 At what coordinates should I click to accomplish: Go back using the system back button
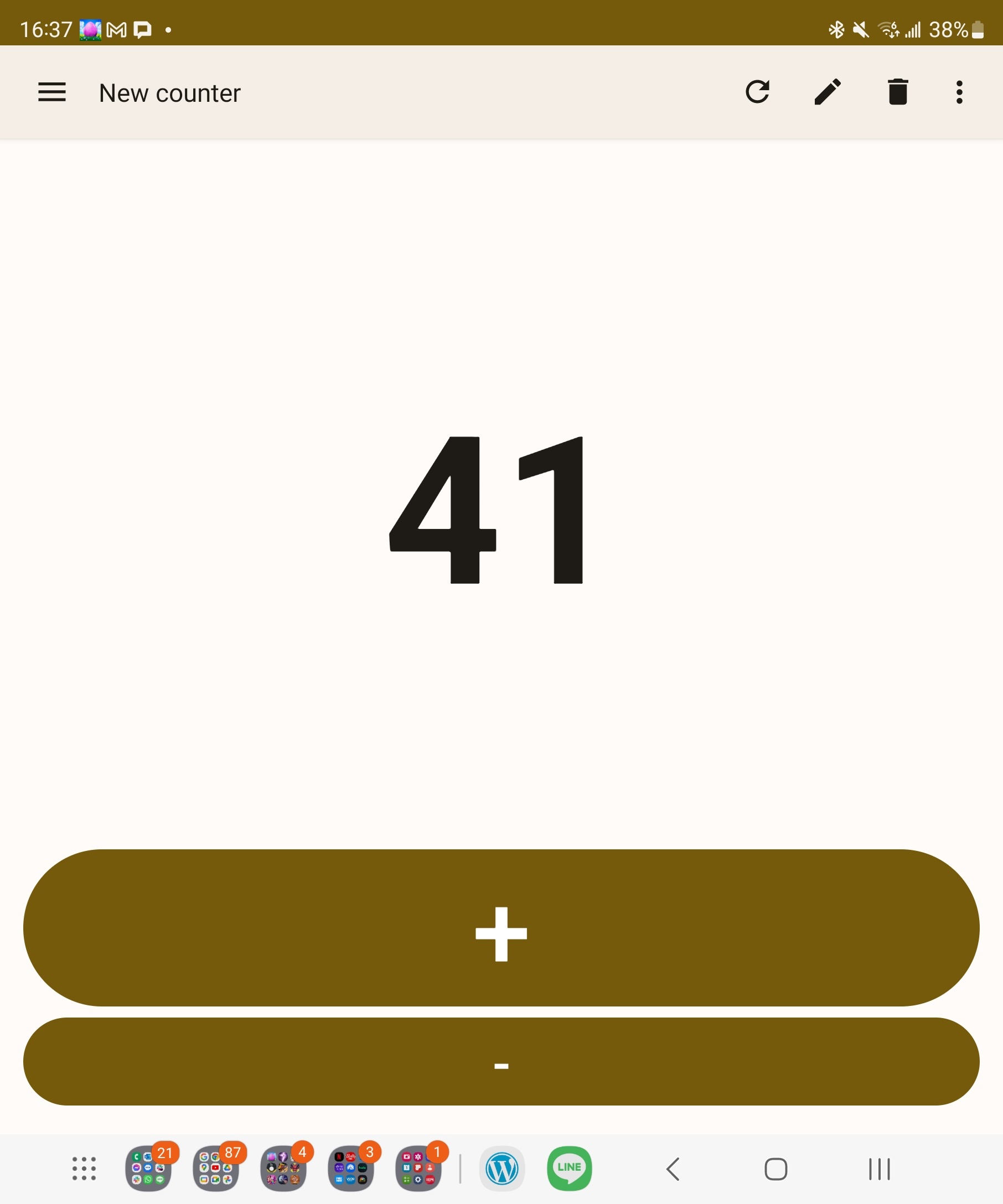coord(673,1169)
